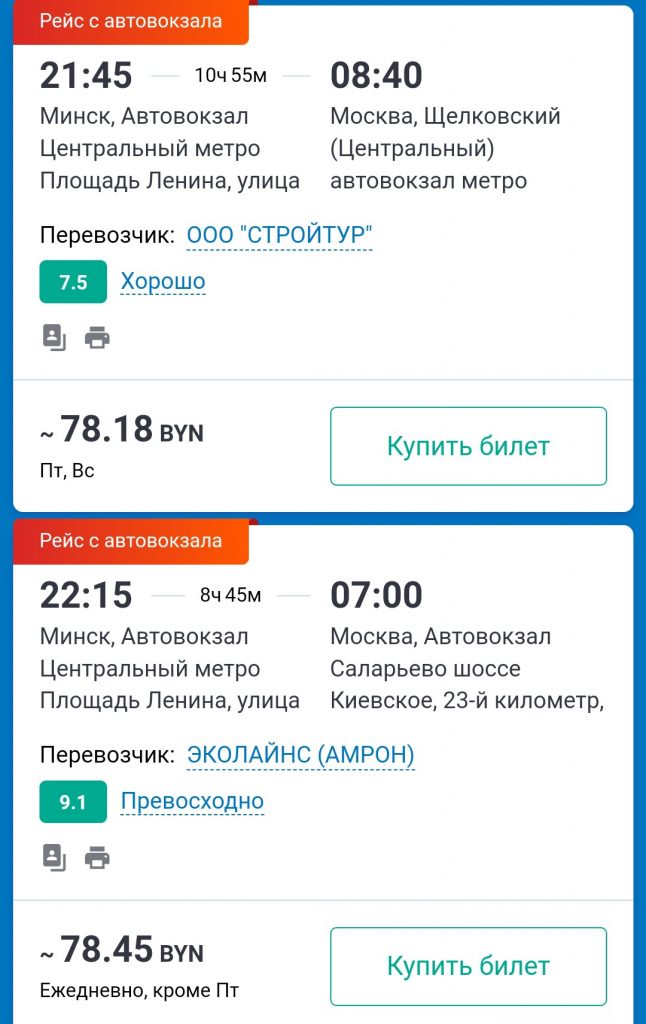The width and height of the screenshot is (646, 1024).
Task: Open the "Хорошо" rating reviews
Action: pos(163,282)
